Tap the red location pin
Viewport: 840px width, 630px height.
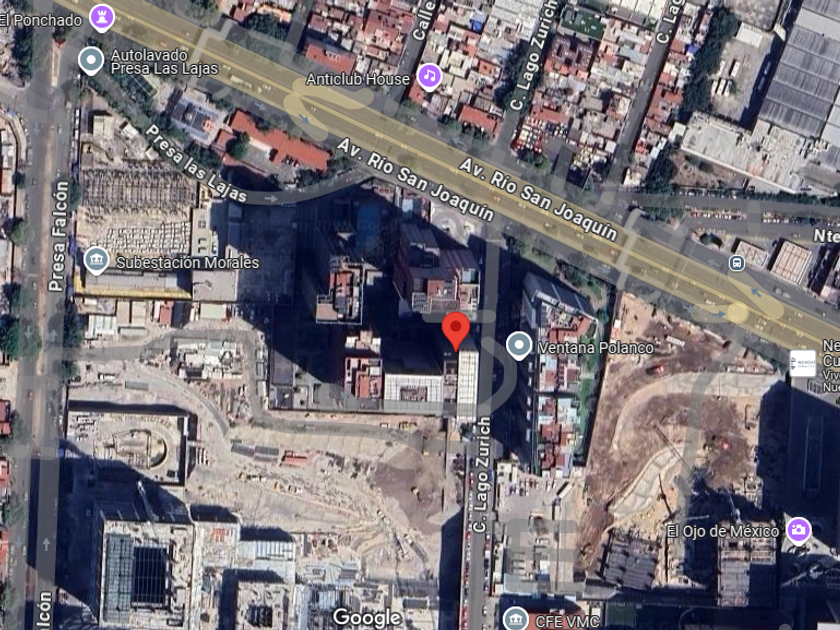[x=456, y=329]
